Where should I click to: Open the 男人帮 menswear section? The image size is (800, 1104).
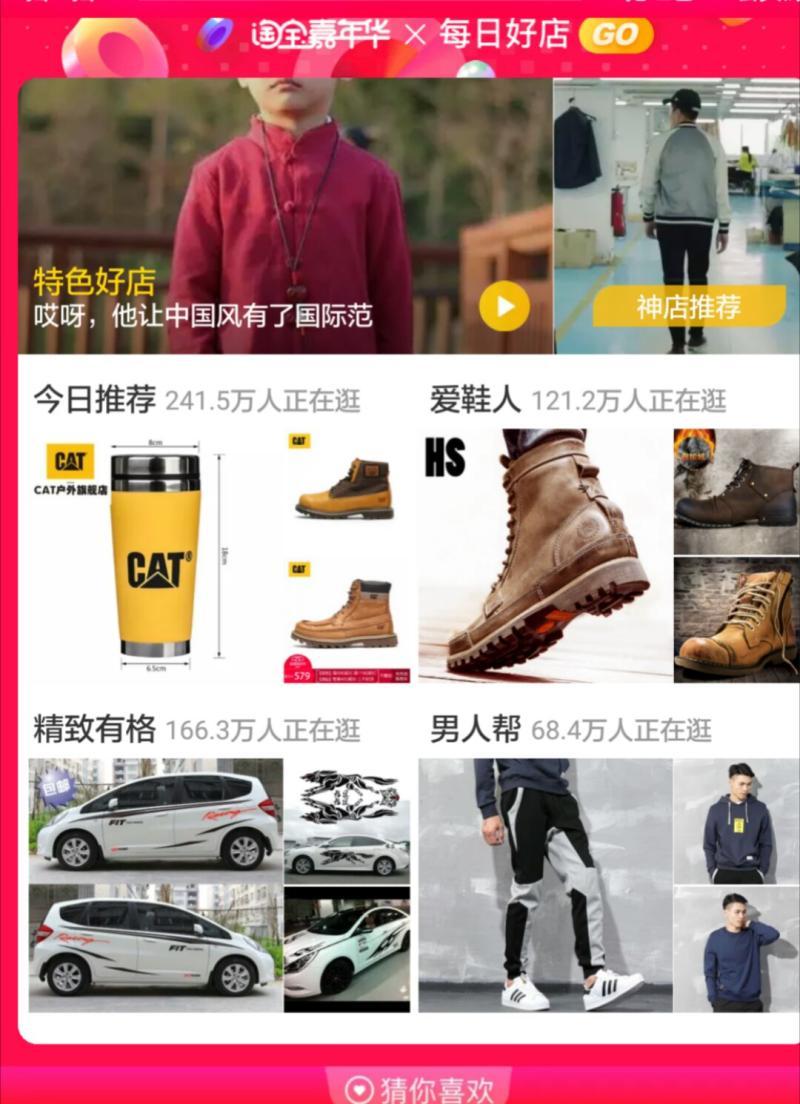click(475, 729)
